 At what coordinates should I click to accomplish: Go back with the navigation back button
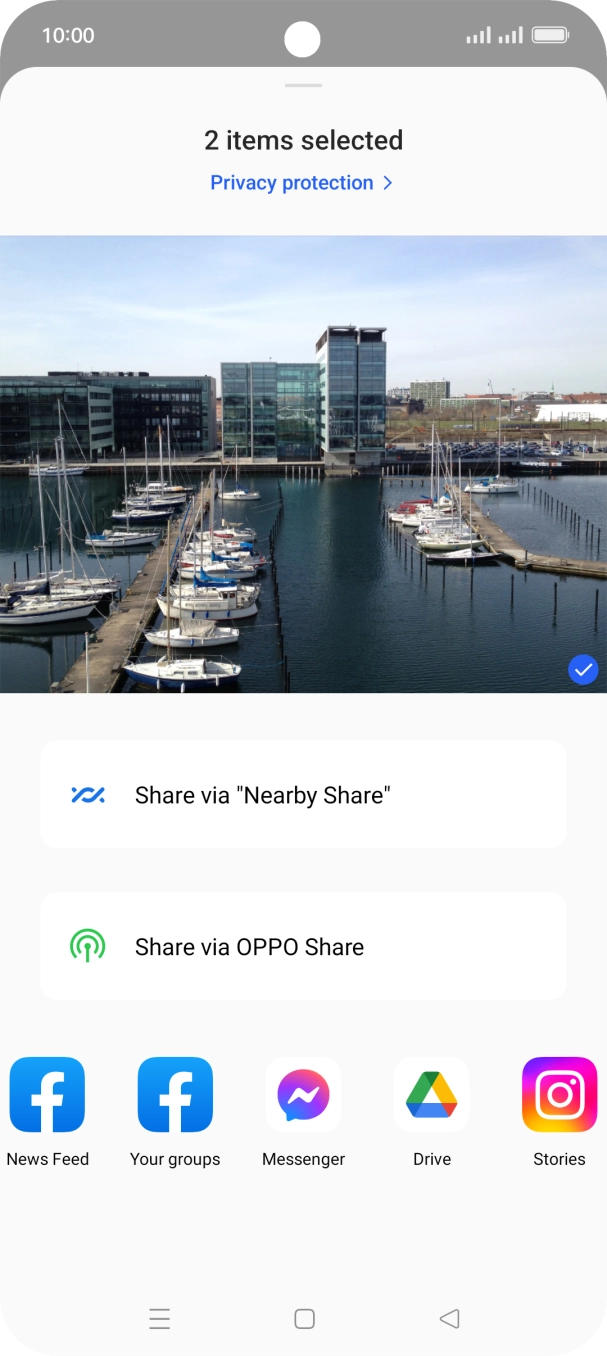point(449,1319)
